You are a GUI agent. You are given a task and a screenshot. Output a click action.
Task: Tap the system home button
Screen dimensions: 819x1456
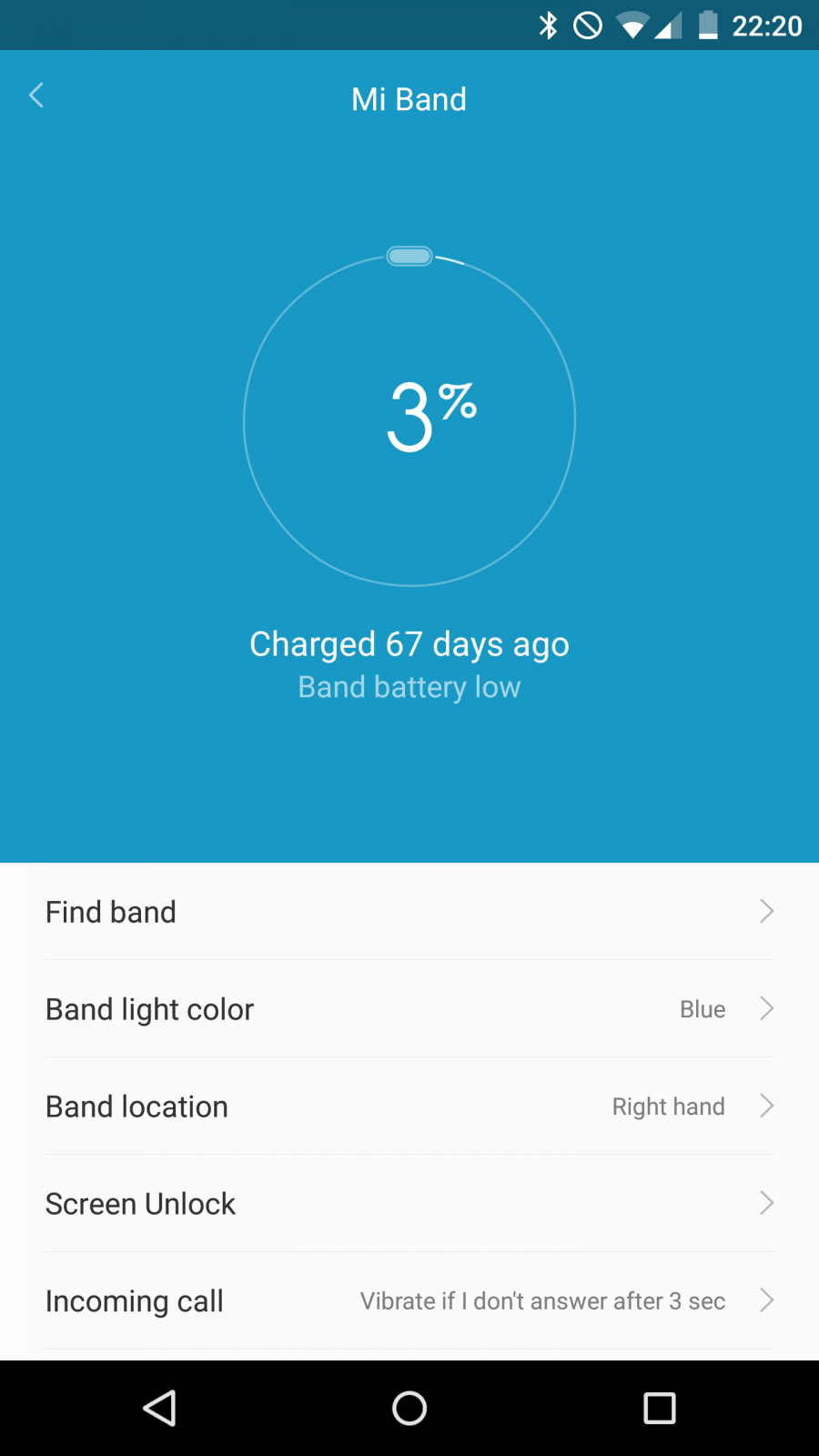(x=409, y=1409)
